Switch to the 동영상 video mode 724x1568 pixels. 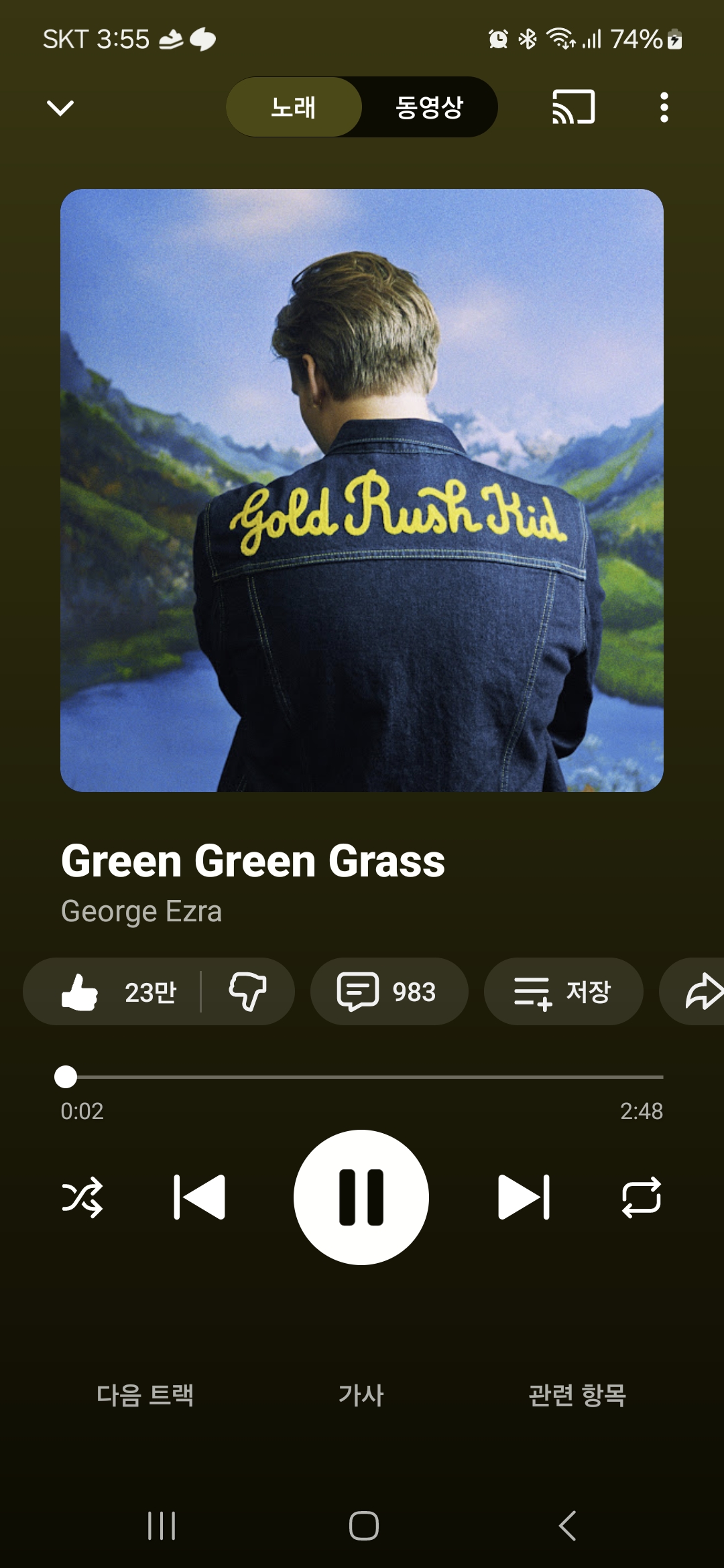(x=429, y=107)
